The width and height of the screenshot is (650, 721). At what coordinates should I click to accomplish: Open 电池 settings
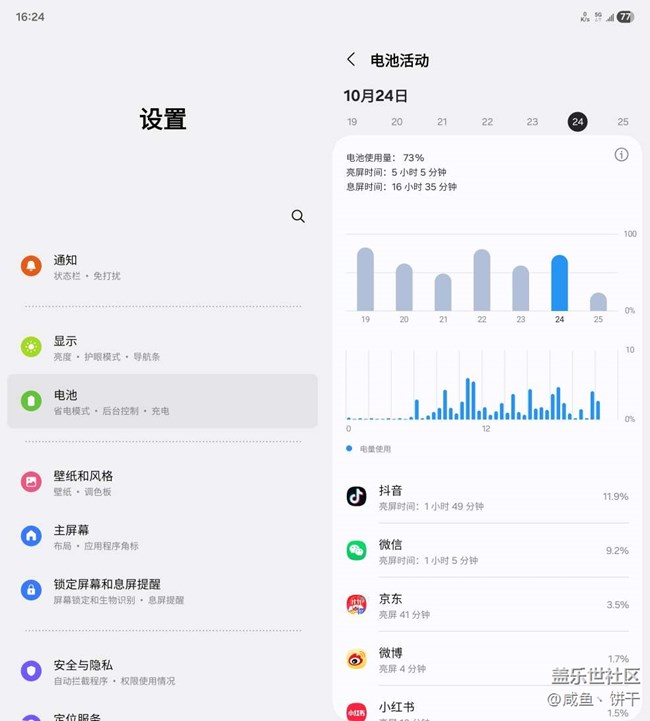tap(160, 401)
